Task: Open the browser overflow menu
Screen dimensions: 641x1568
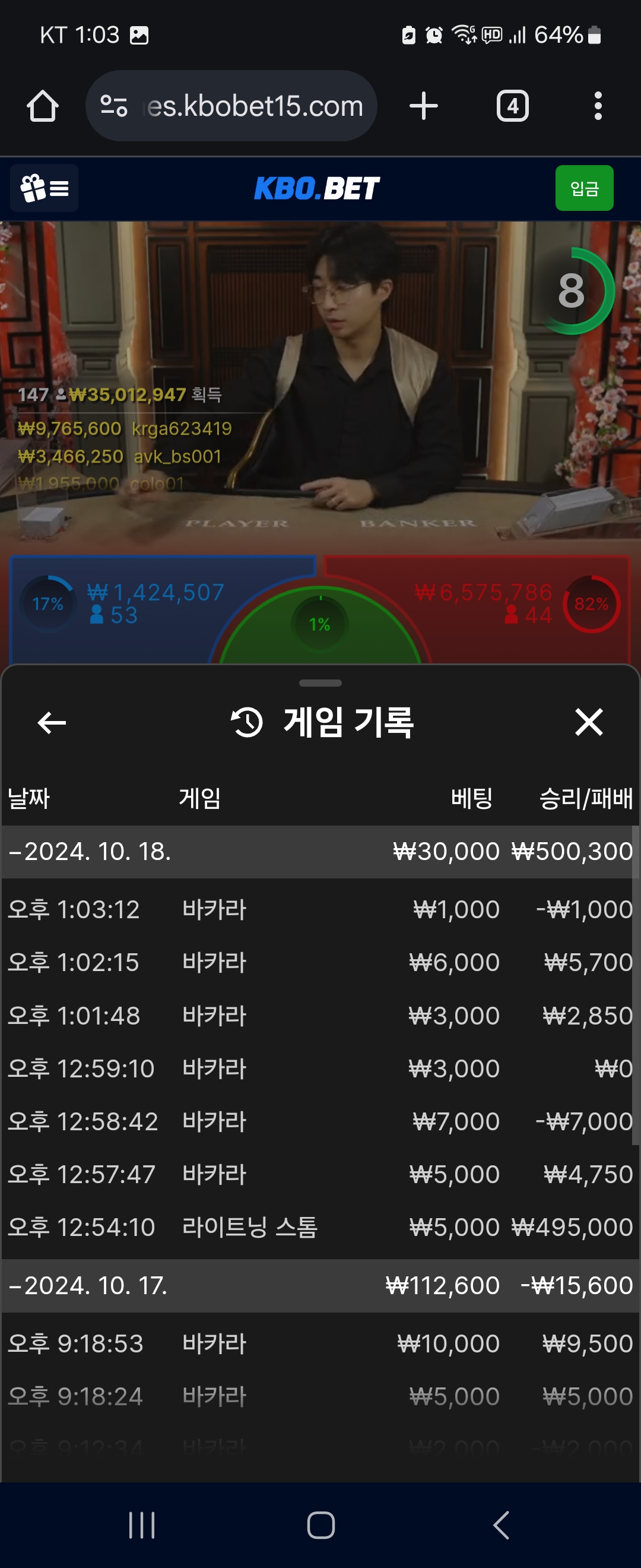Action: (x=598, y=106)
